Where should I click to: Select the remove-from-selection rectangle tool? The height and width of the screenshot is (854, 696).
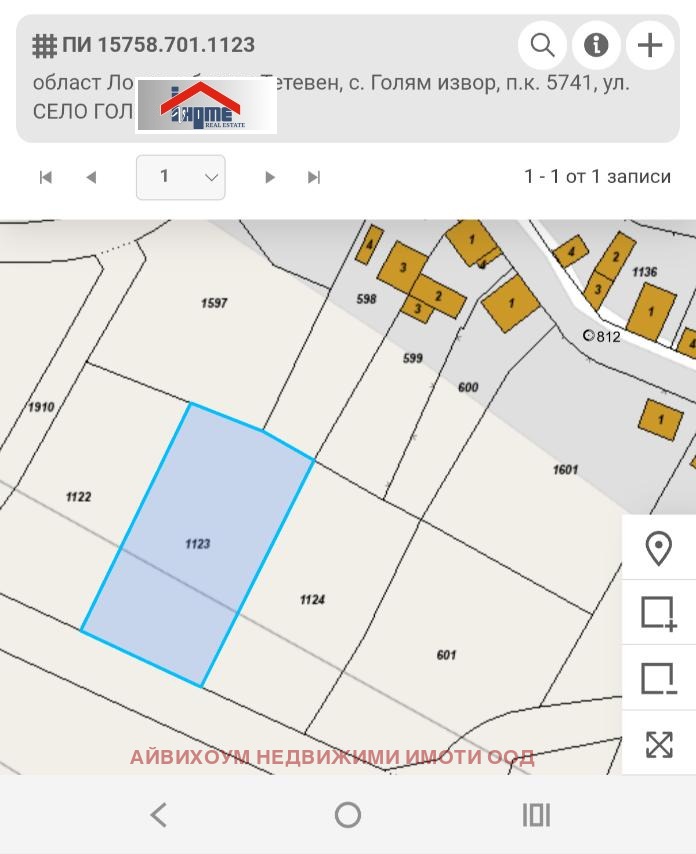658,679
